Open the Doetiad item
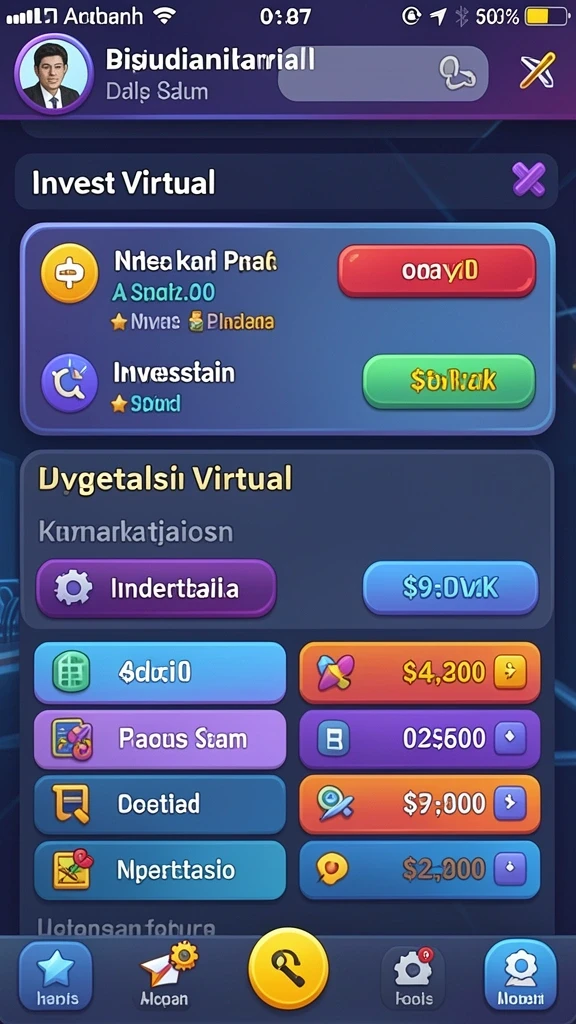Screen dimensions: 576x1024 pos(160,805)
